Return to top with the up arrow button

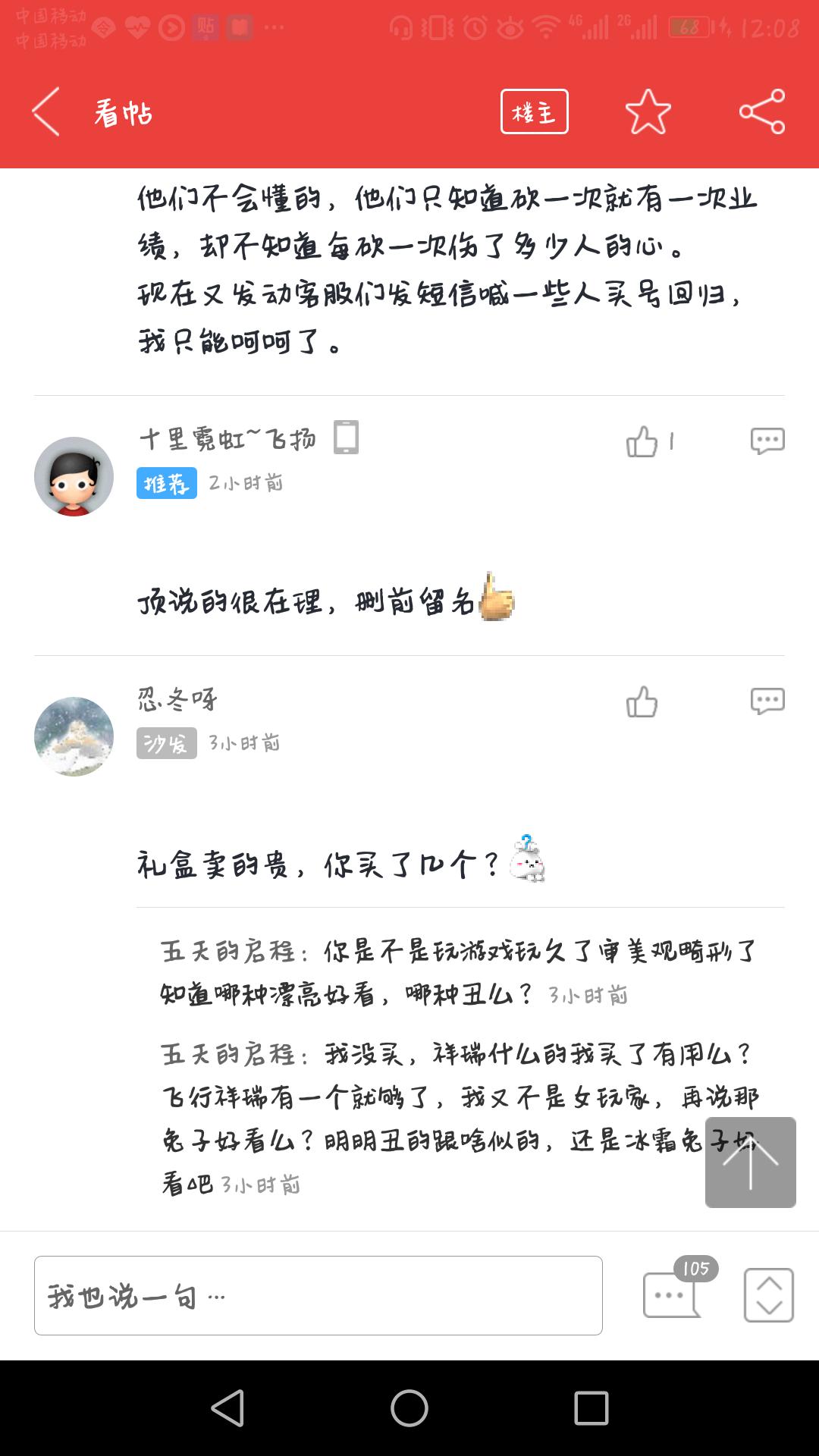pos(750,1162)
